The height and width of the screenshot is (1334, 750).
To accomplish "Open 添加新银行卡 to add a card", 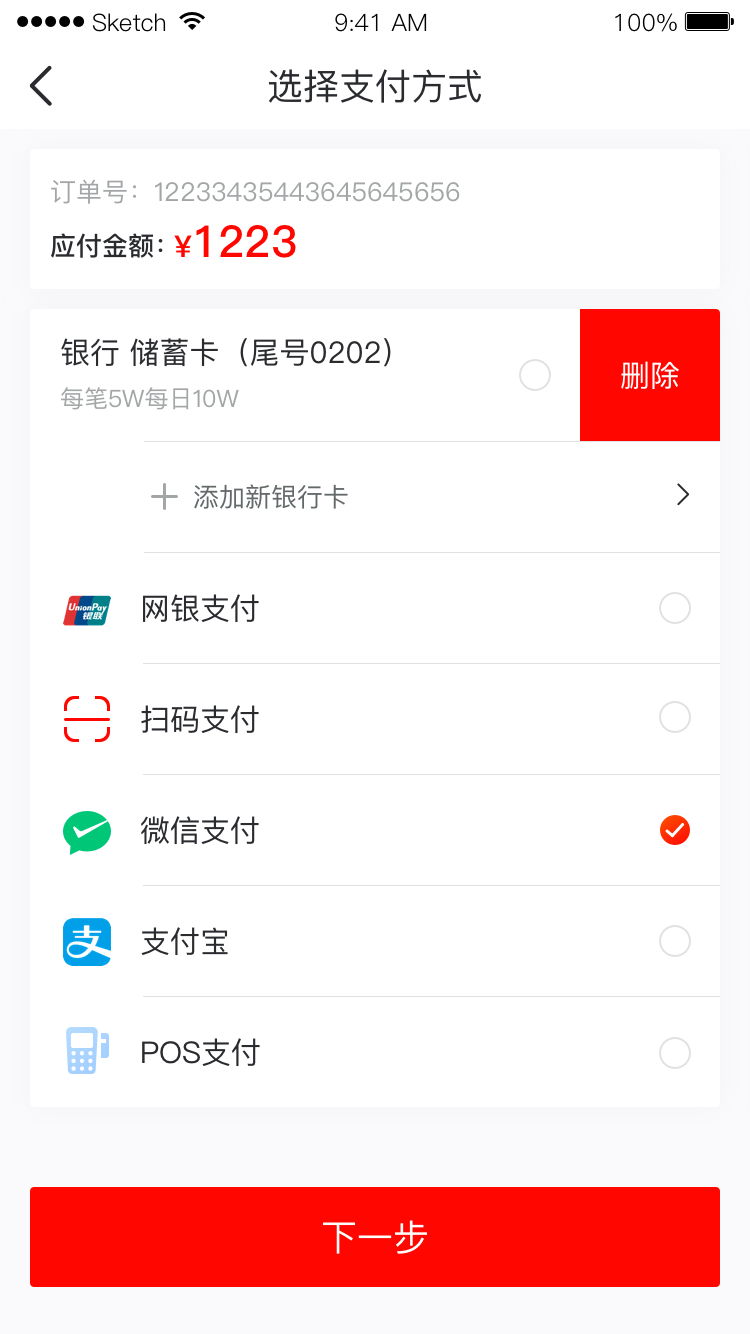I will pos(432,496).
